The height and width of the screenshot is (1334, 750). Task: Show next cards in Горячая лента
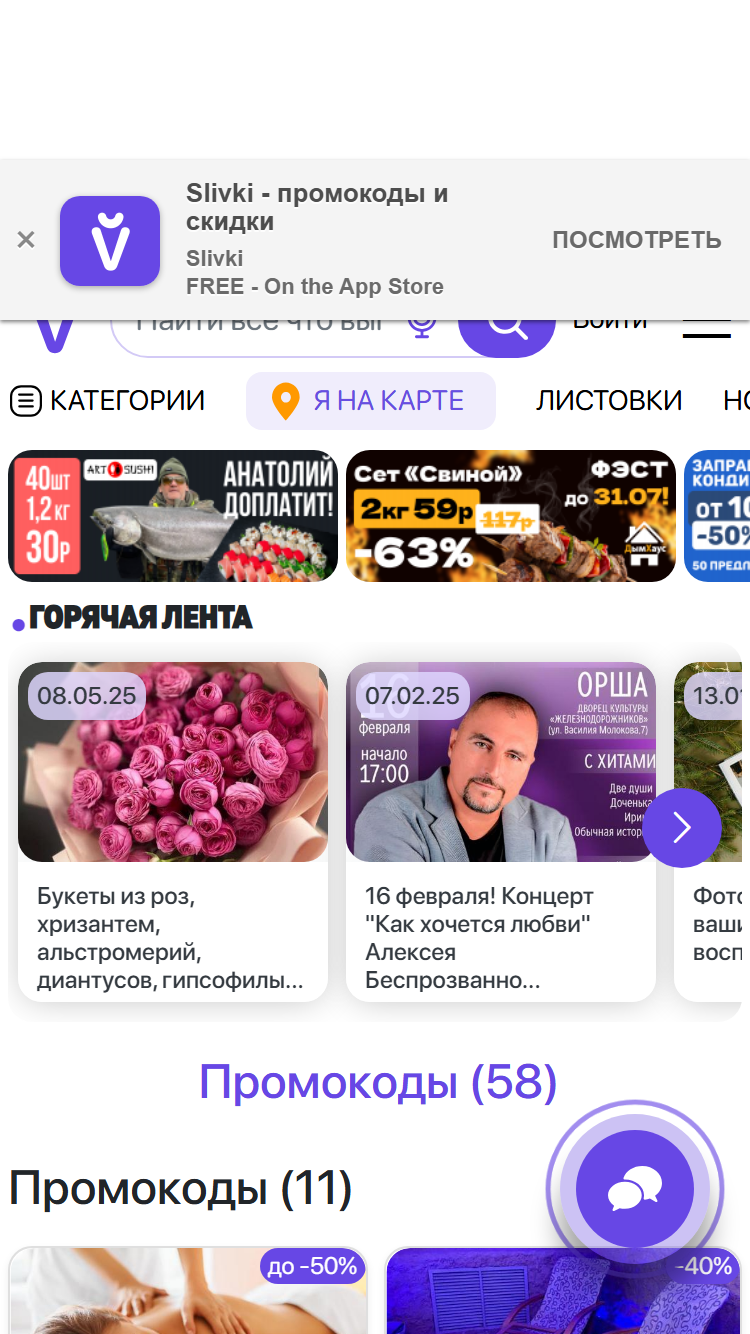click(x=682, y=827)
